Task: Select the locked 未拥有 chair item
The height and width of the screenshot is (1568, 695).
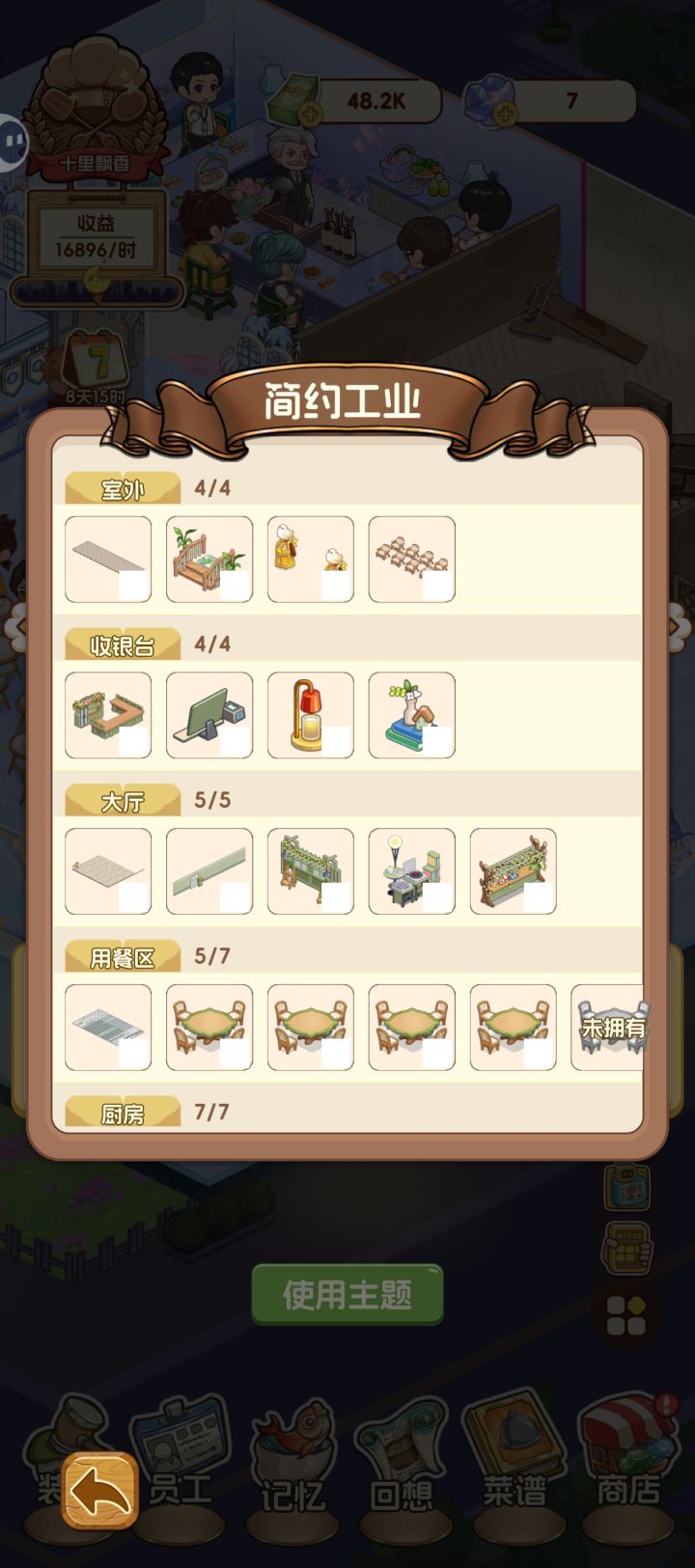Action: [x=614, y=1027]
